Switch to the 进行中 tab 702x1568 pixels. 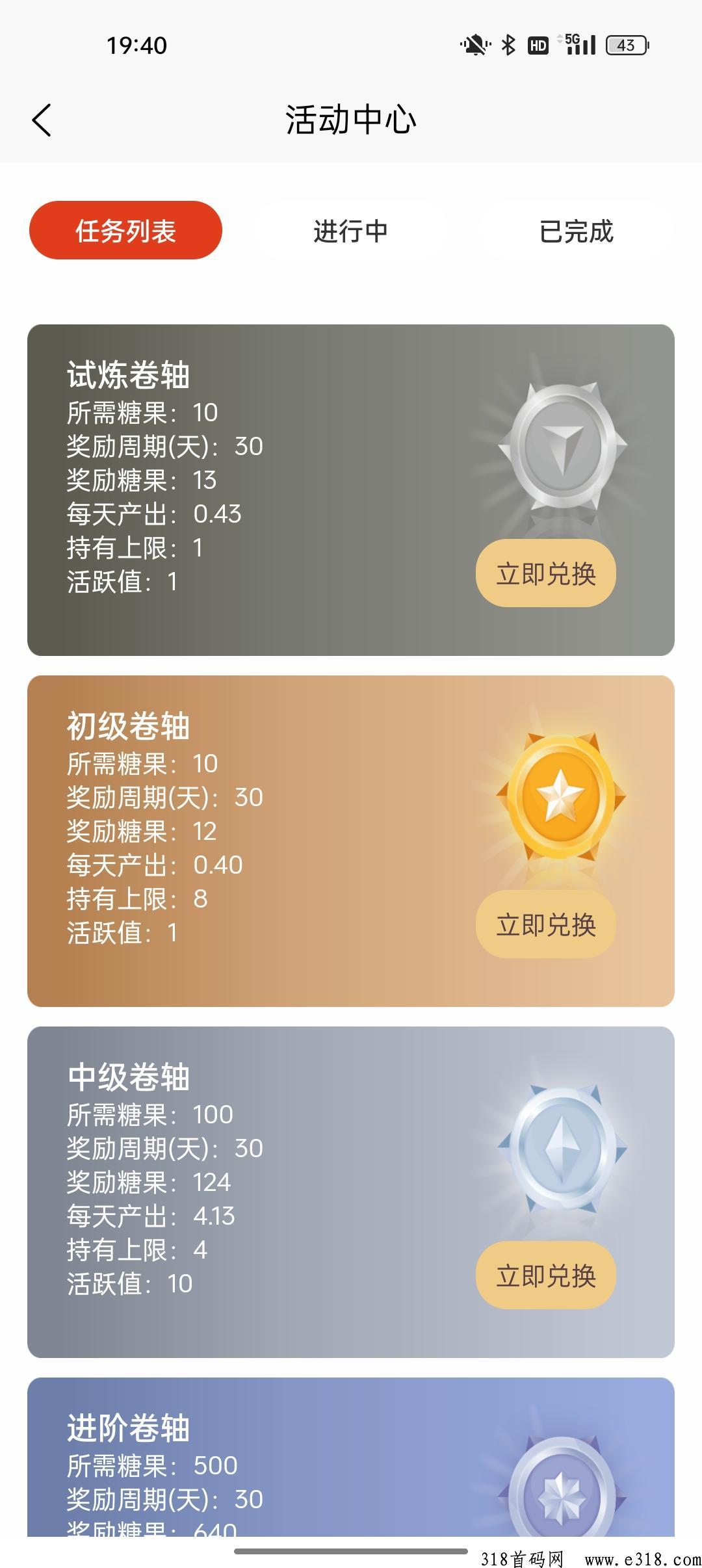350,231
